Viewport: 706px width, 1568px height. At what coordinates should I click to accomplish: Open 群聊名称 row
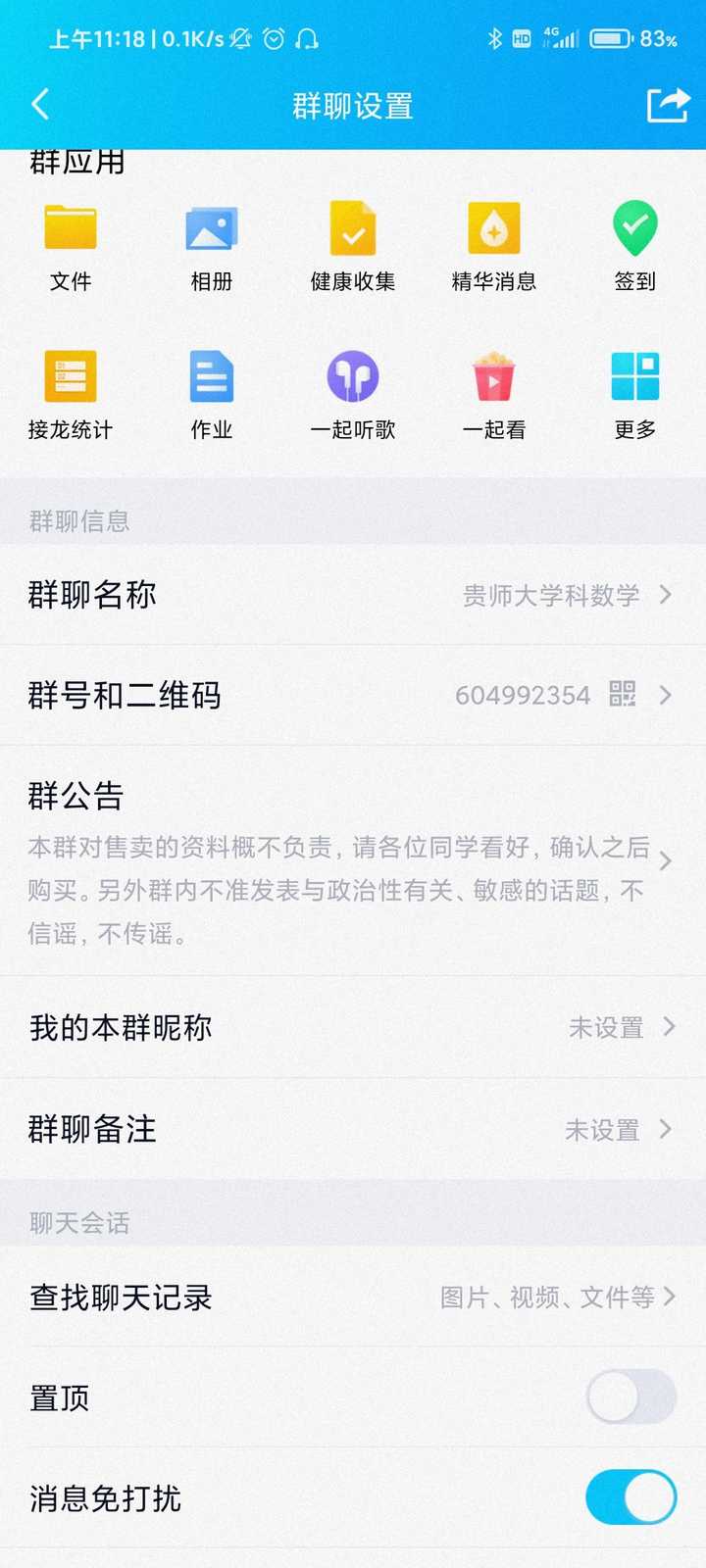(353, 595)
